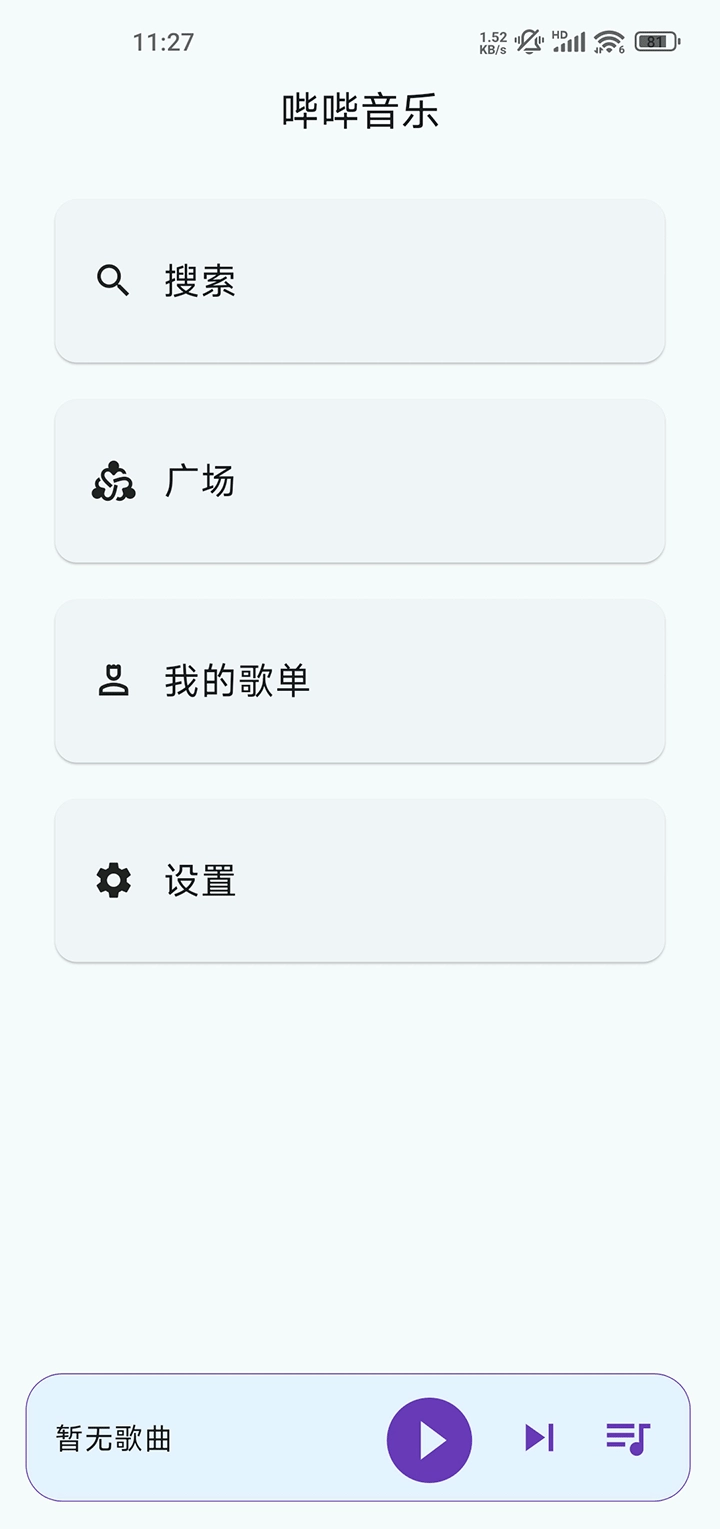Tap the person icon beside 我的歌单

coord(113,680)
